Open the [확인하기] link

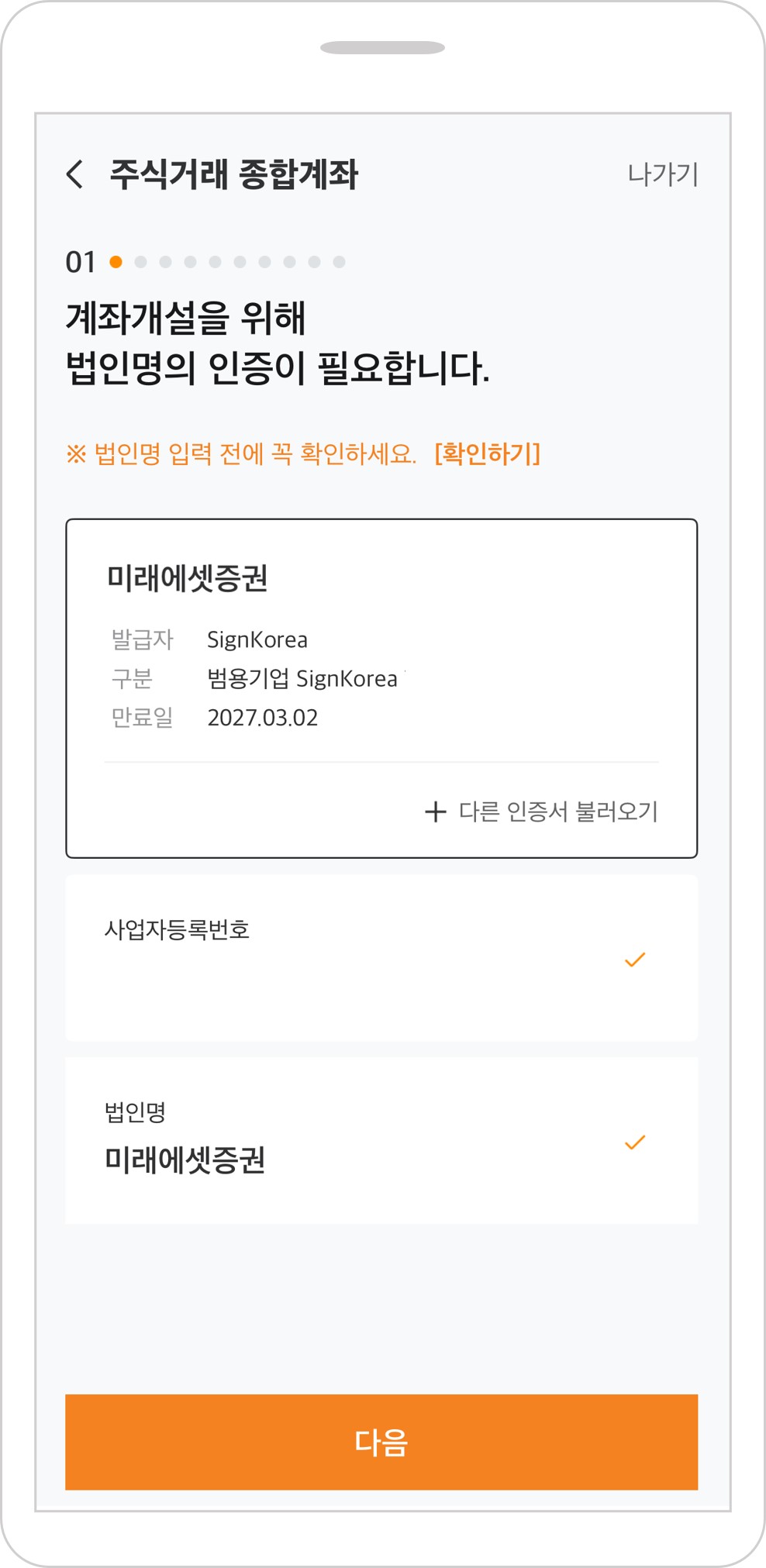[x=487, y=453]
